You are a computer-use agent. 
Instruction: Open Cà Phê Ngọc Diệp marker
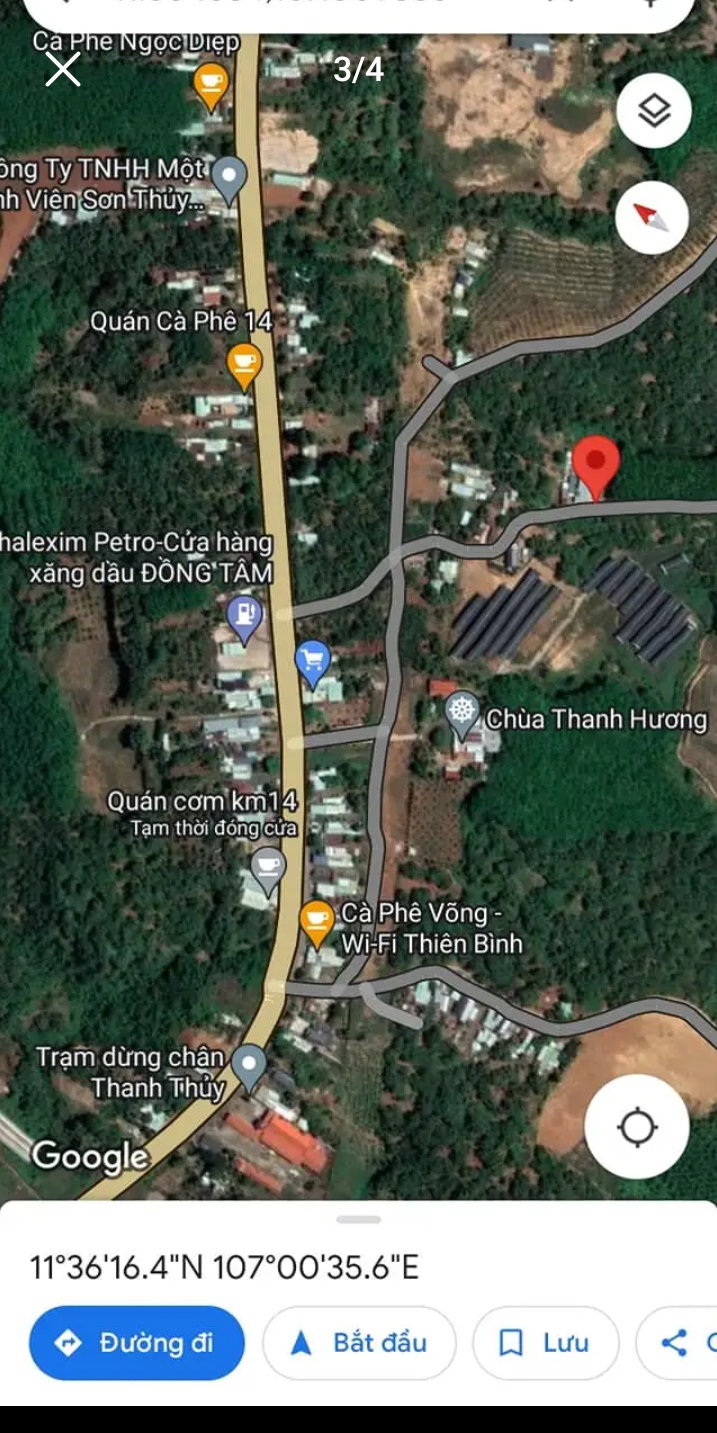(x=211, y=85)
